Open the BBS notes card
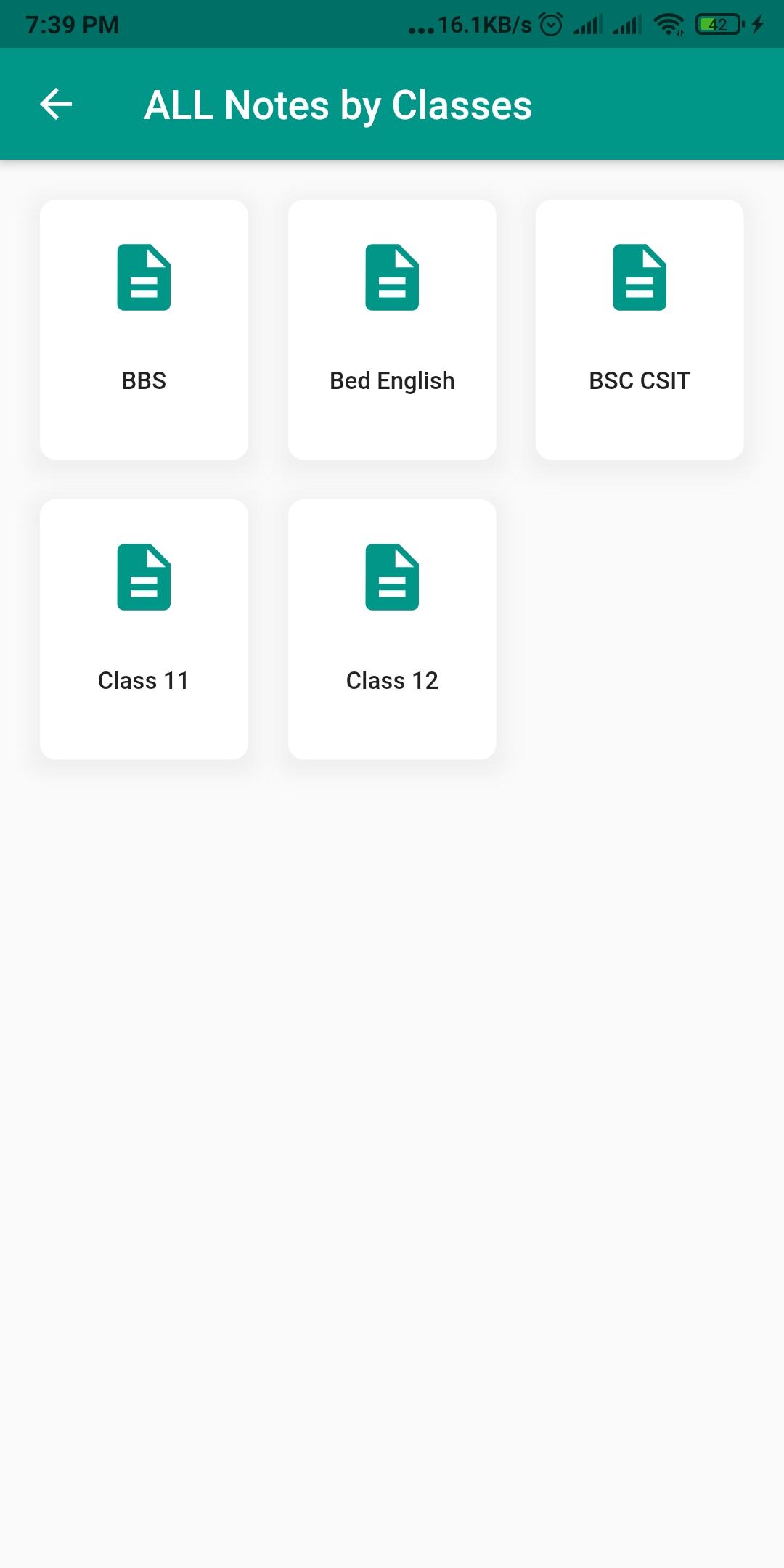This screenshot has height=1568, width=784. tap(144, 330)
